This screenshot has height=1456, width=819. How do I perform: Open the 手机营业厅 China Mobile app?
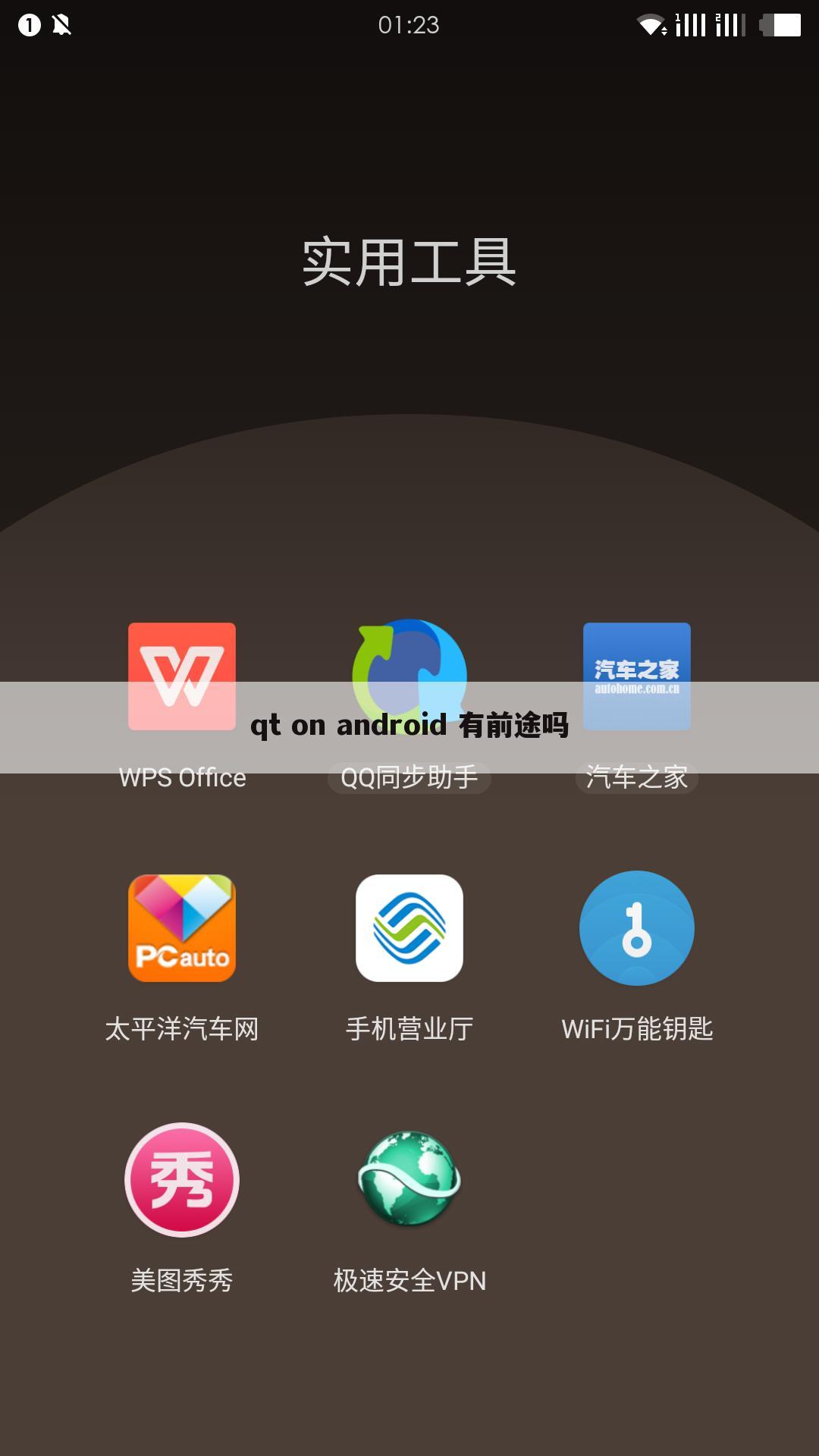pos(409,927)
